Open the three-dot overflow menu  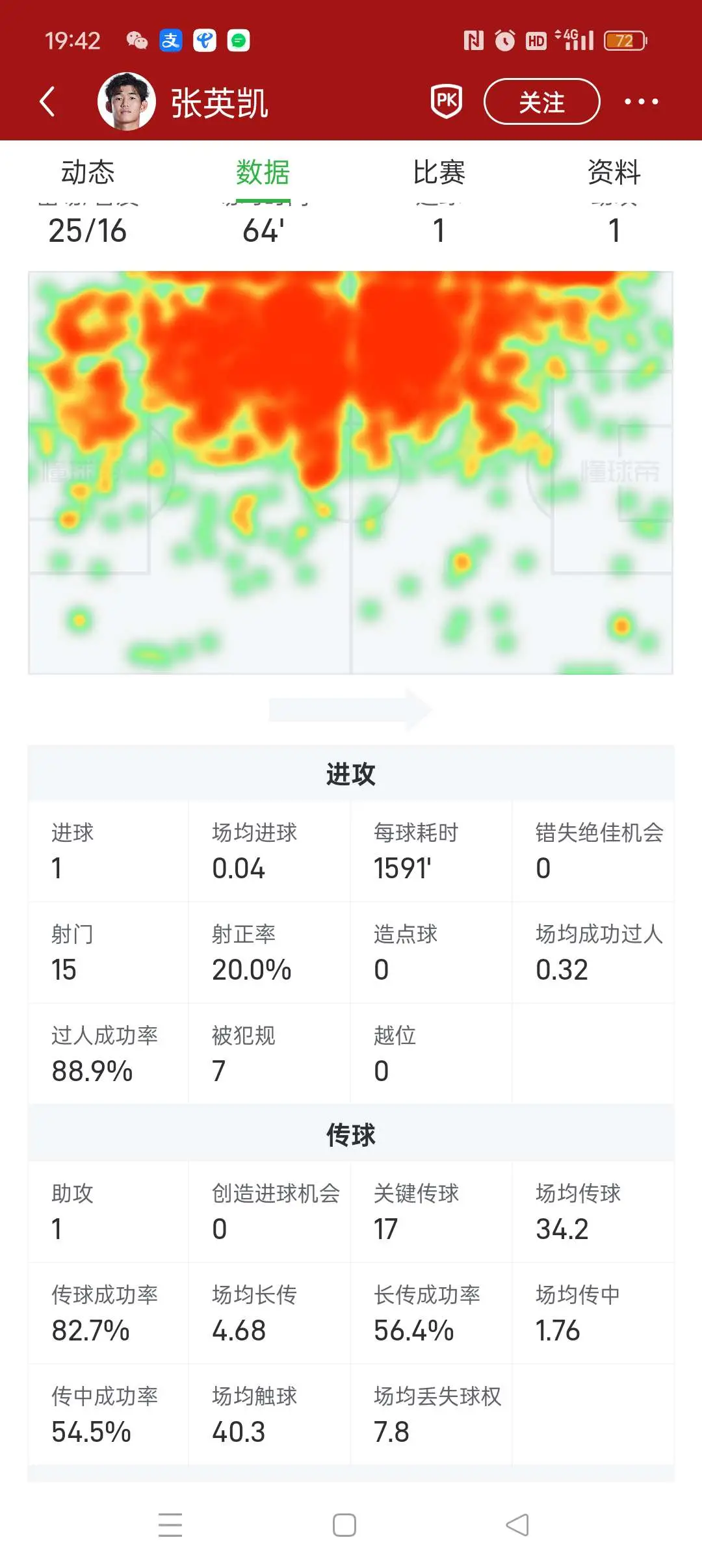click(x=641, y=101)
